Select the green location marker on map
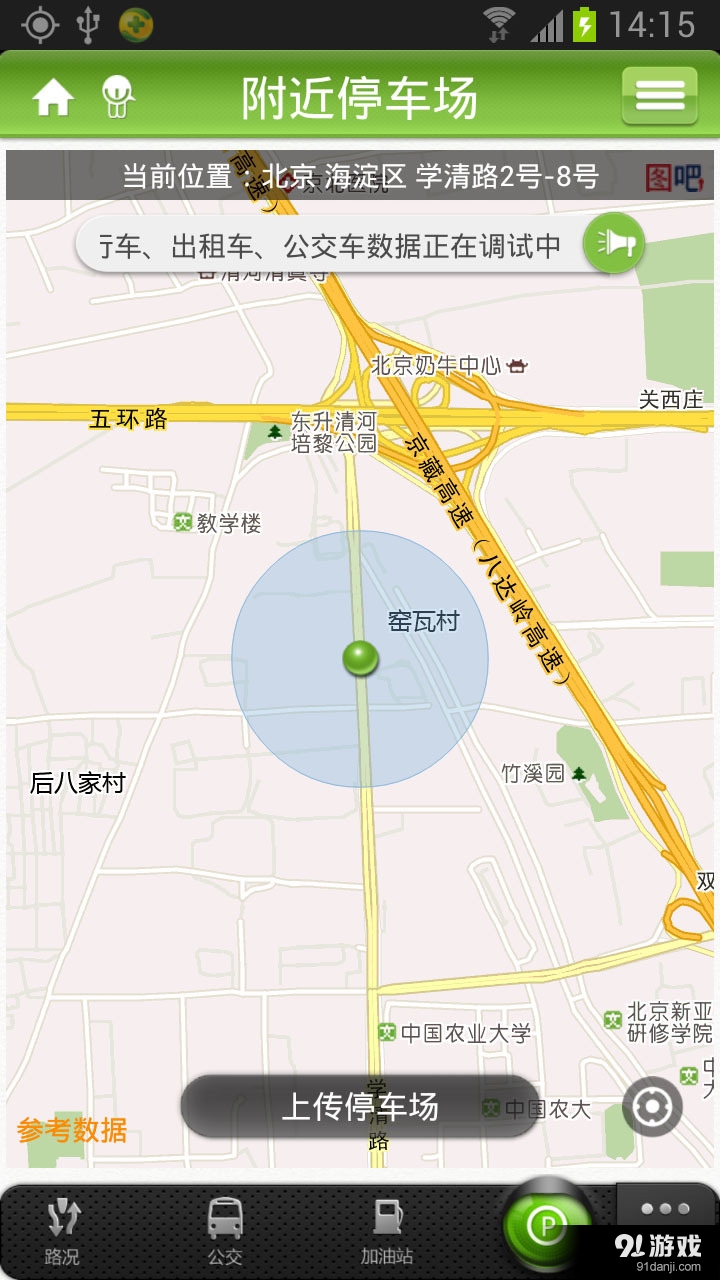 pos(360,660)
